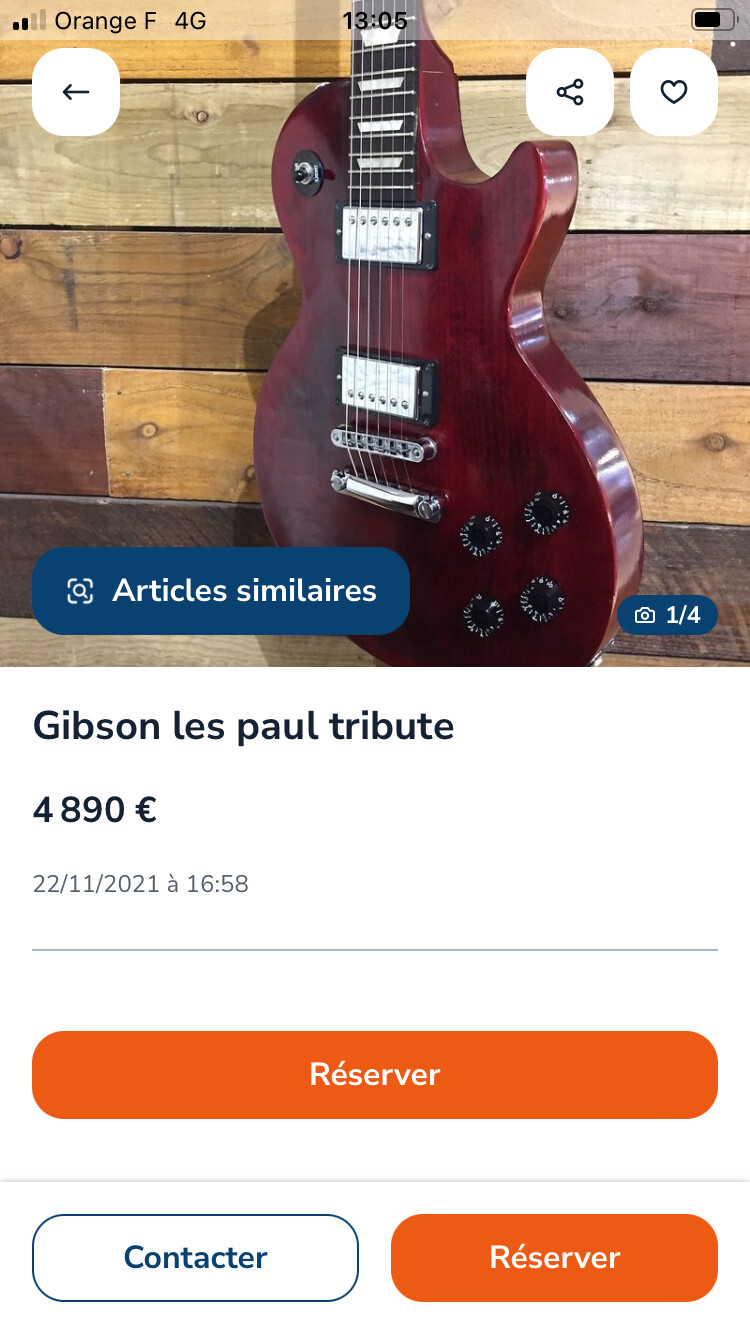Add the listing to favorites with the heart
750x1334 pixels.
674,92
